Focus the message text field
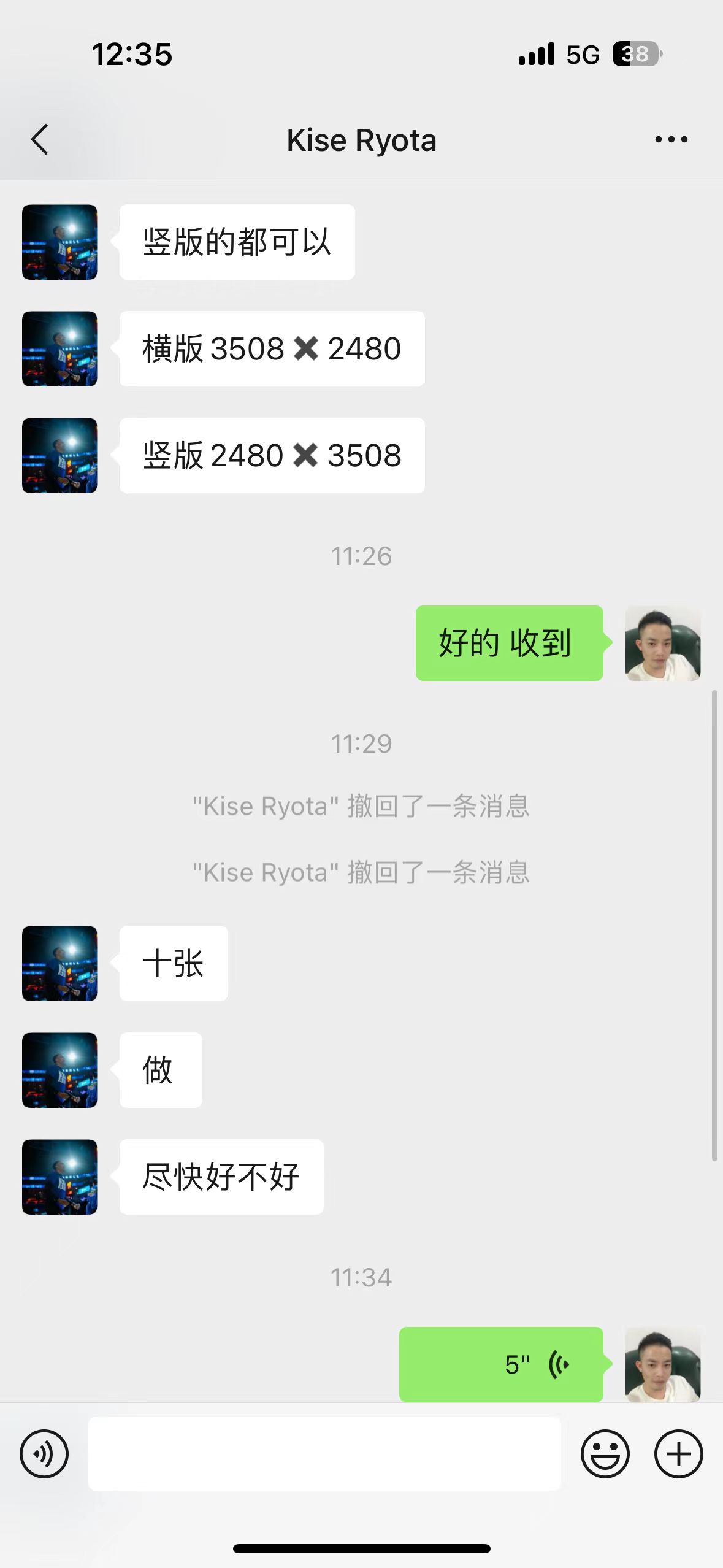723x1568 pixels. [x=324, y=1453]
